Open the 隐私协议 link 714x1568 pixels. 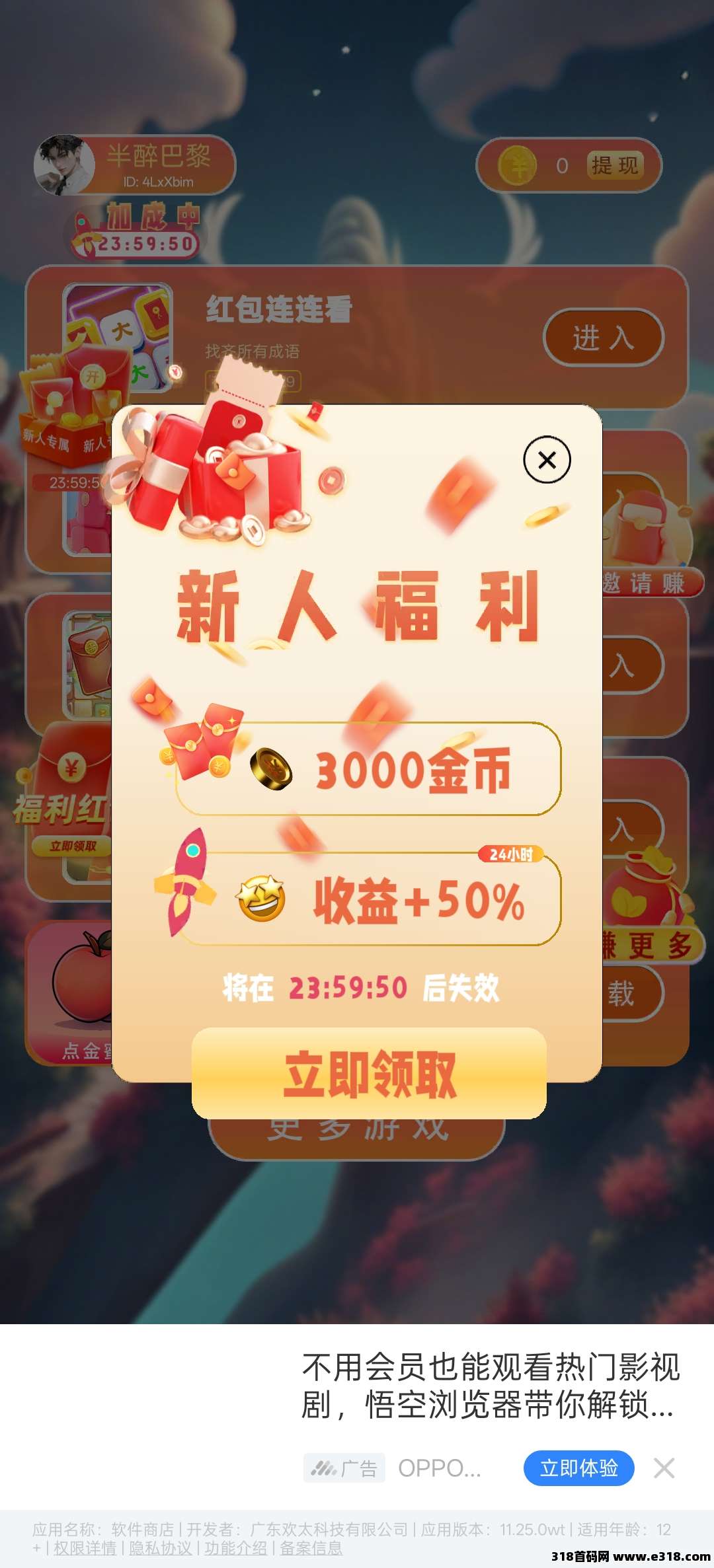click(161, 1548)
